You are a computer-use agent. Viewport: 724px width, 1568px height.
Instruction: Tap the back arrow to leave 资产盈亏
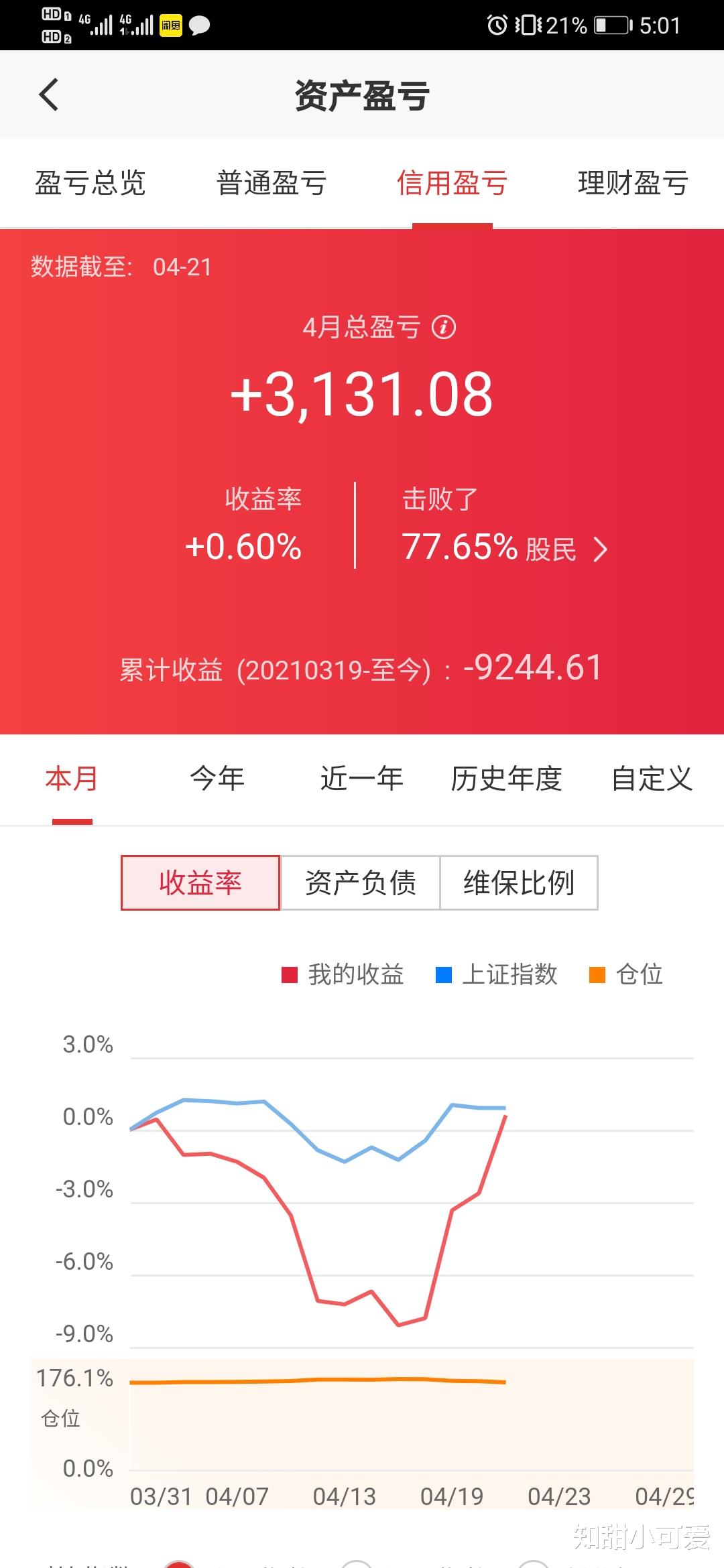click(x=48, y=94)
